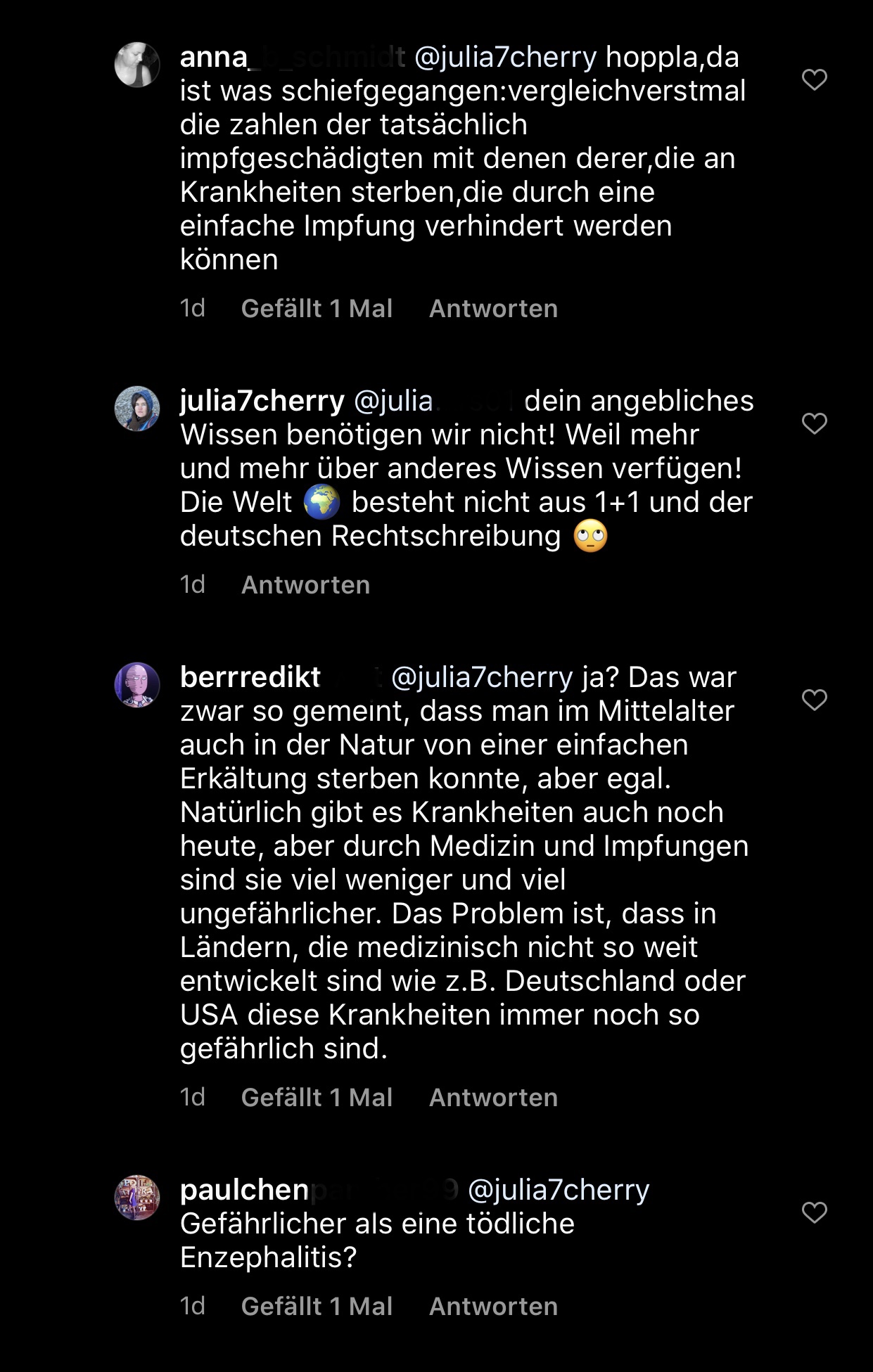Image resolution: width=873 pixels, height=1372 pixels.
Task: Like anna's comment about impfgeschädigten
Action: click(814, 79)
